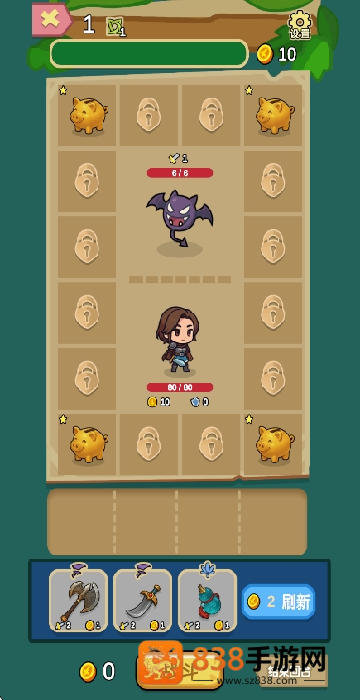
Task: Start the fight with the 战斗 button
Action: click(x=181, y=671)
